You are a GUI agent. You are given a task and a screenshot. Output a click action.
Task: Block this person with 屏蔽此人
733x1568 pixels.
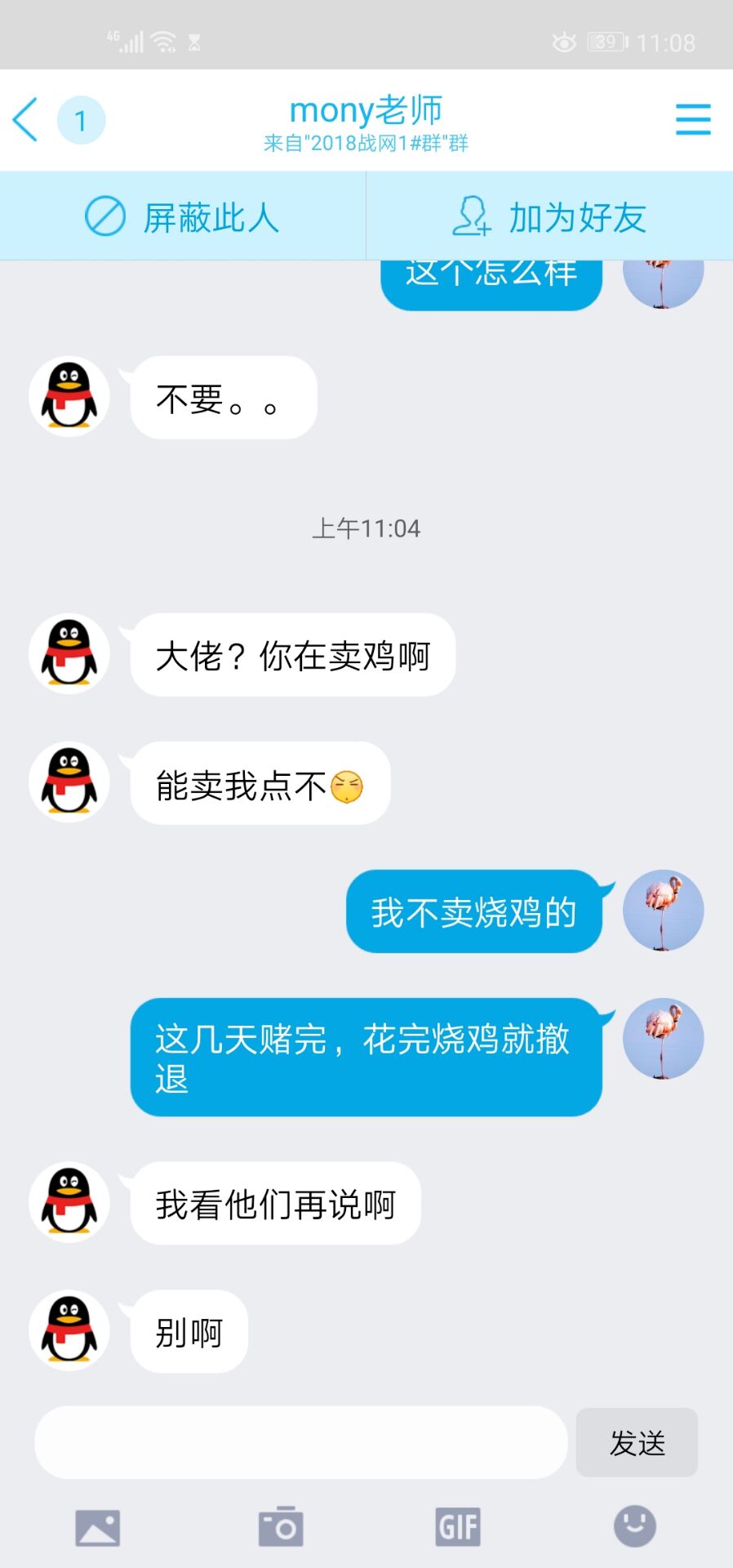pos(183,217)
